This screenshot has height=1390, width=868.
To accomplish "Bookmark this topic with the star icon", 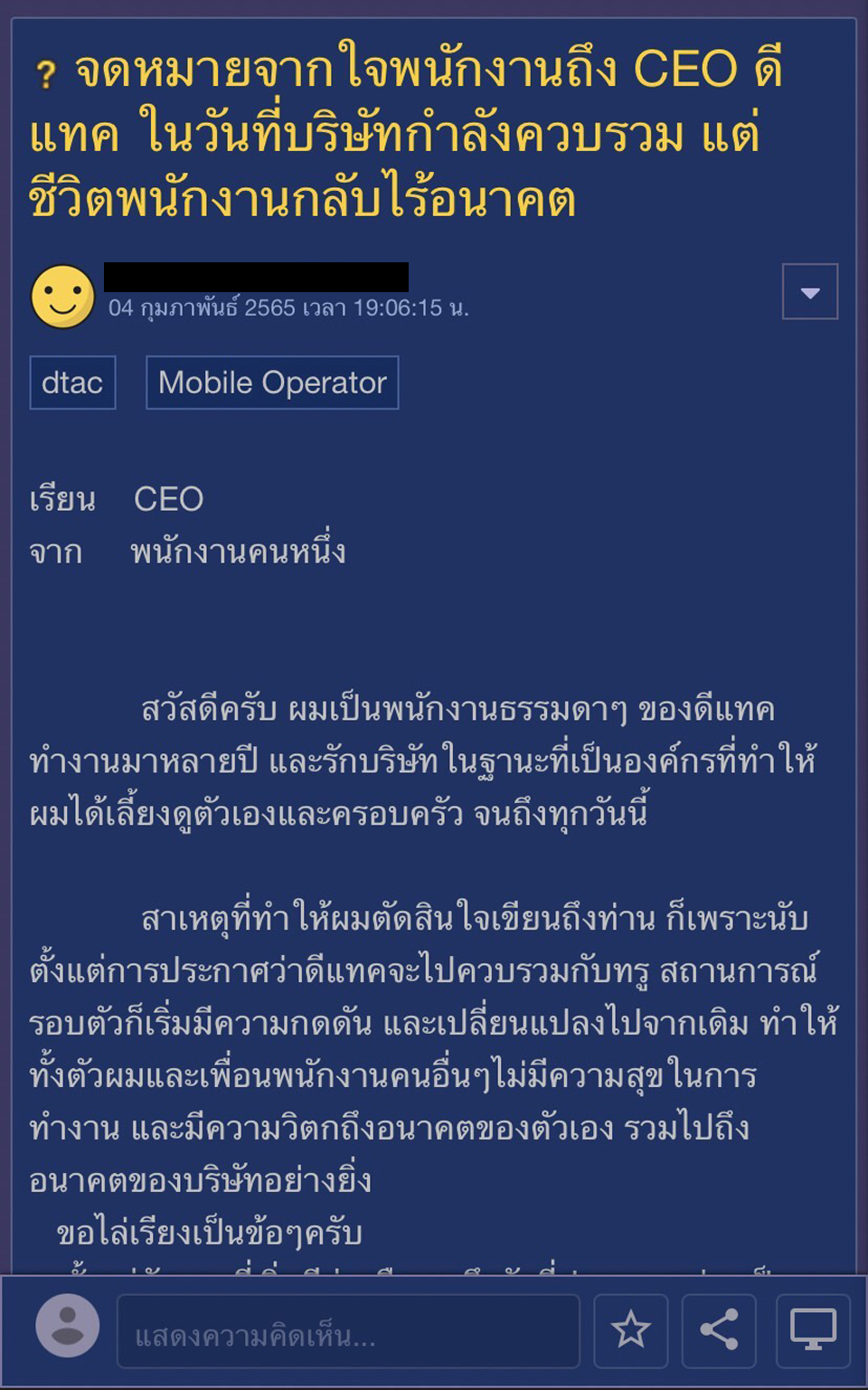I will coord(630,1330).
